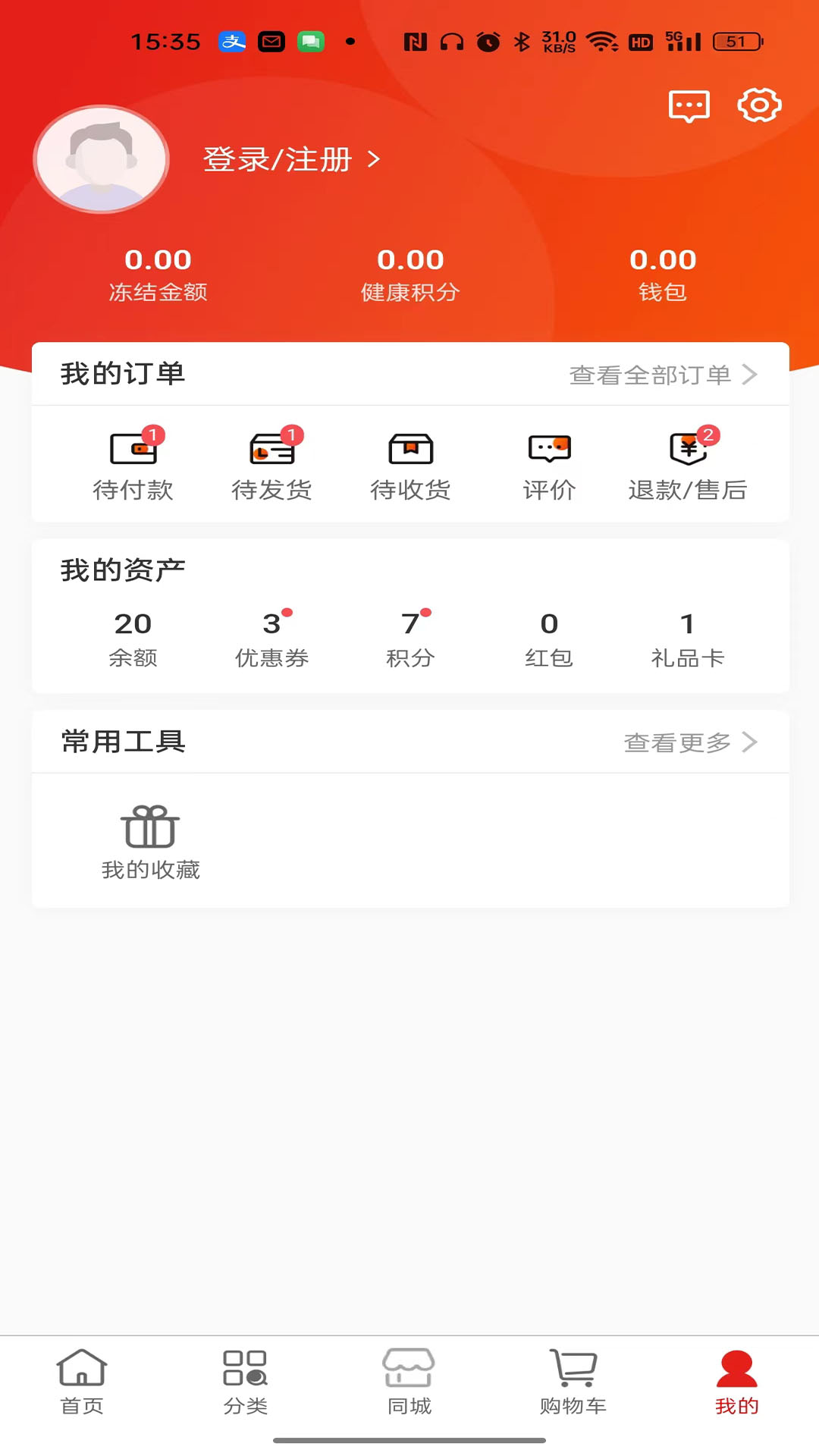Viewport: 819px width, 1456px height.
Task: Open the 待收货 awaiting delivery orders
Action: [410, 464]
